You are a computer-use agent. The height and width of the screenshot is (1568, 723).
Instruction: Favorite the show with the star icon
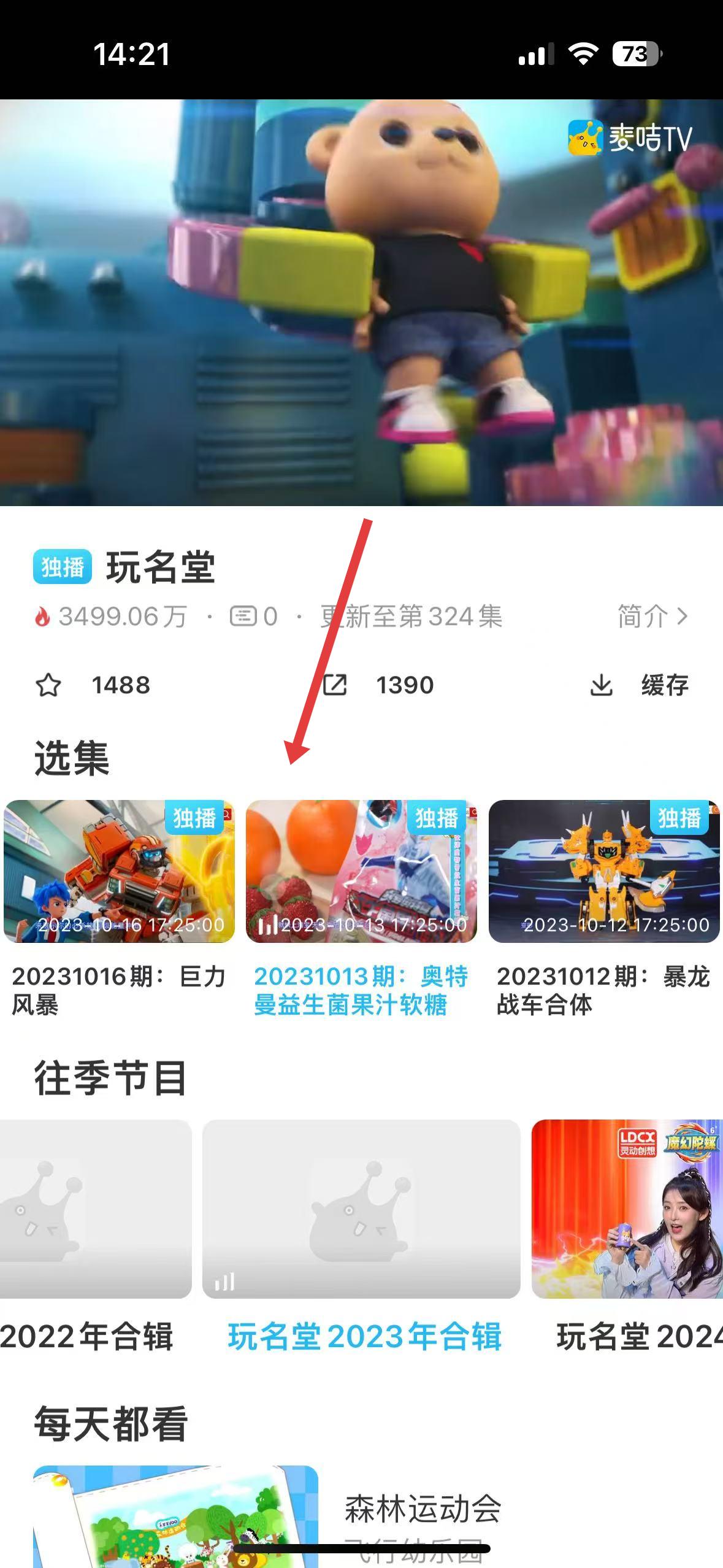pos(48,685)
